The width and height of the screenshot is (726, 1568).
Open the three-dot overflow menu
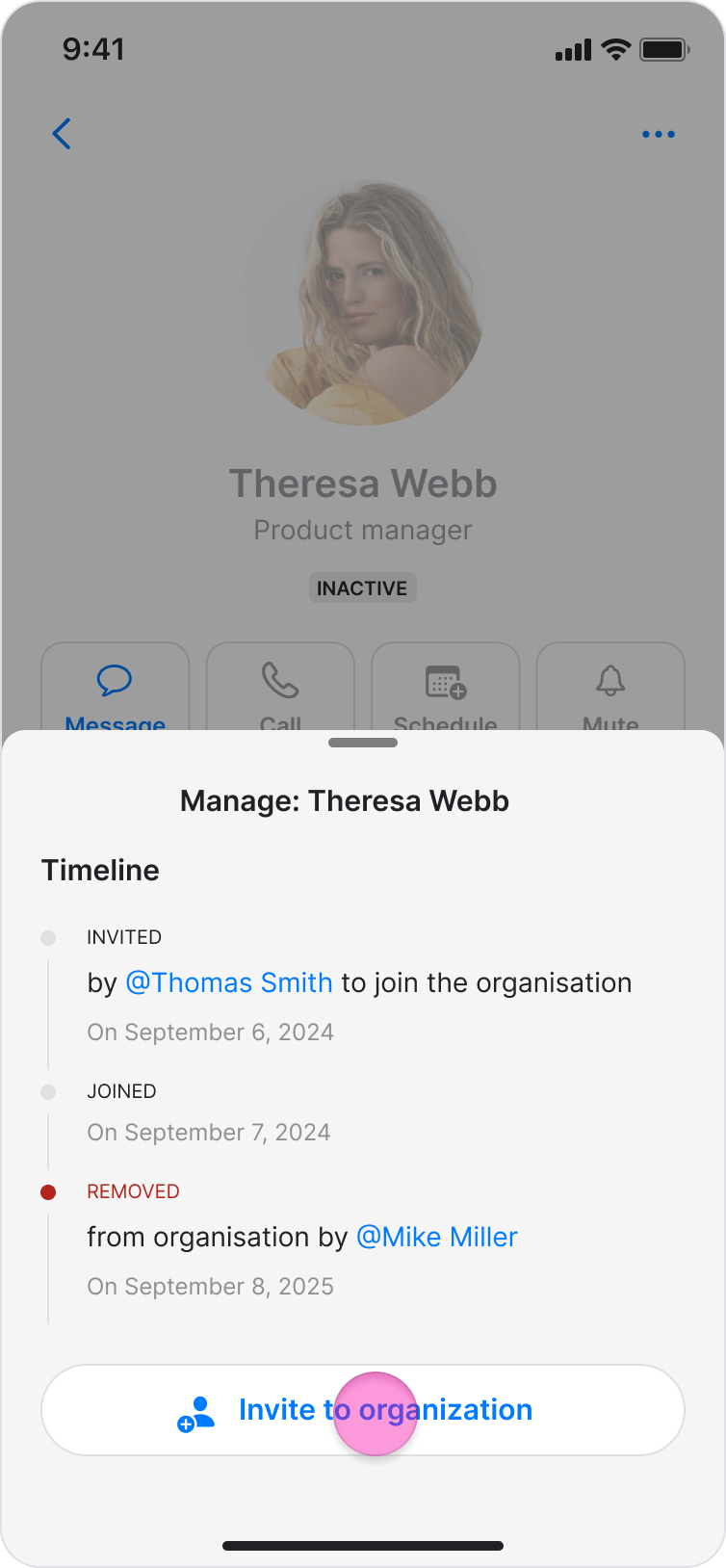659,134
